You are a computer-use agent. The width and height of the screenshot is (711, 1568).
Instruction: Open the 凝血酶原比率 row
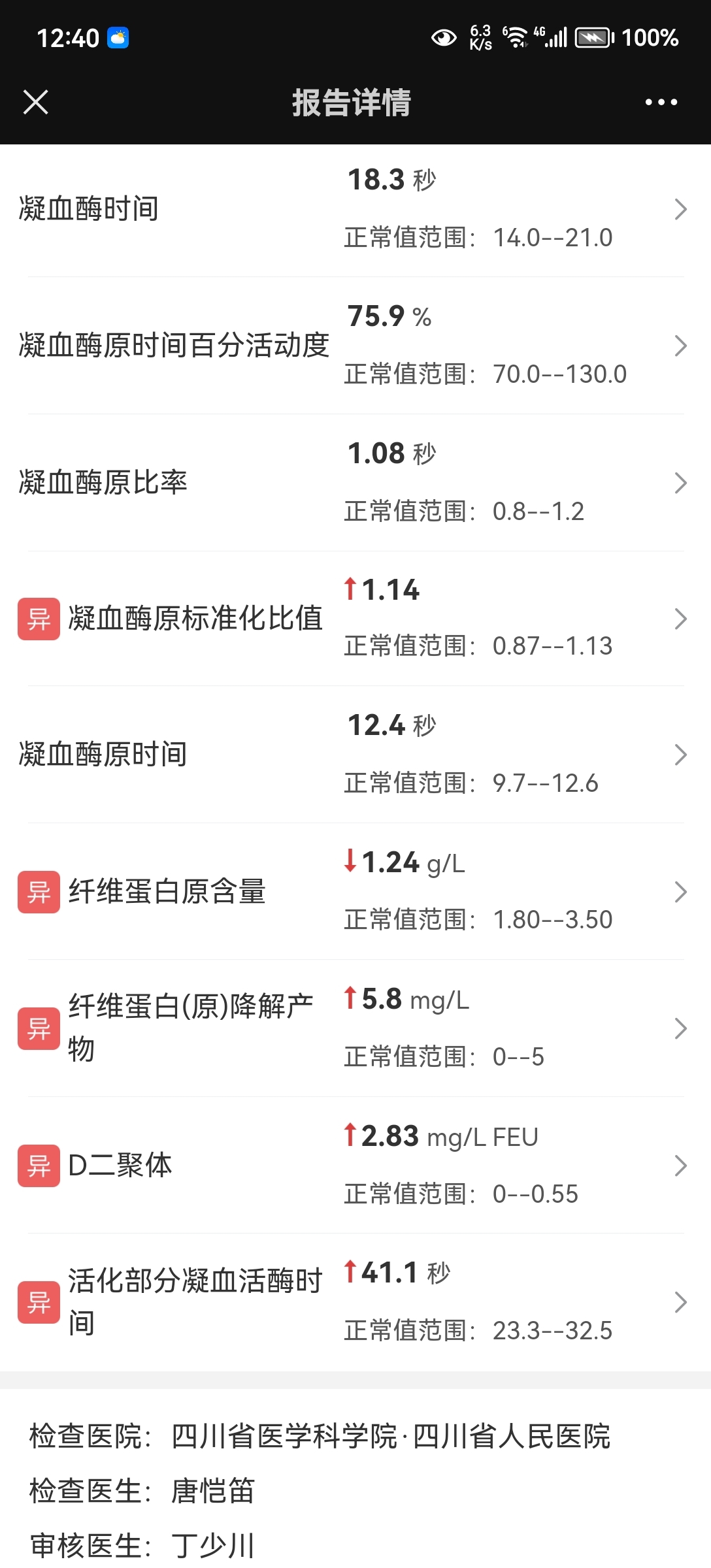(x=355, y=483)
